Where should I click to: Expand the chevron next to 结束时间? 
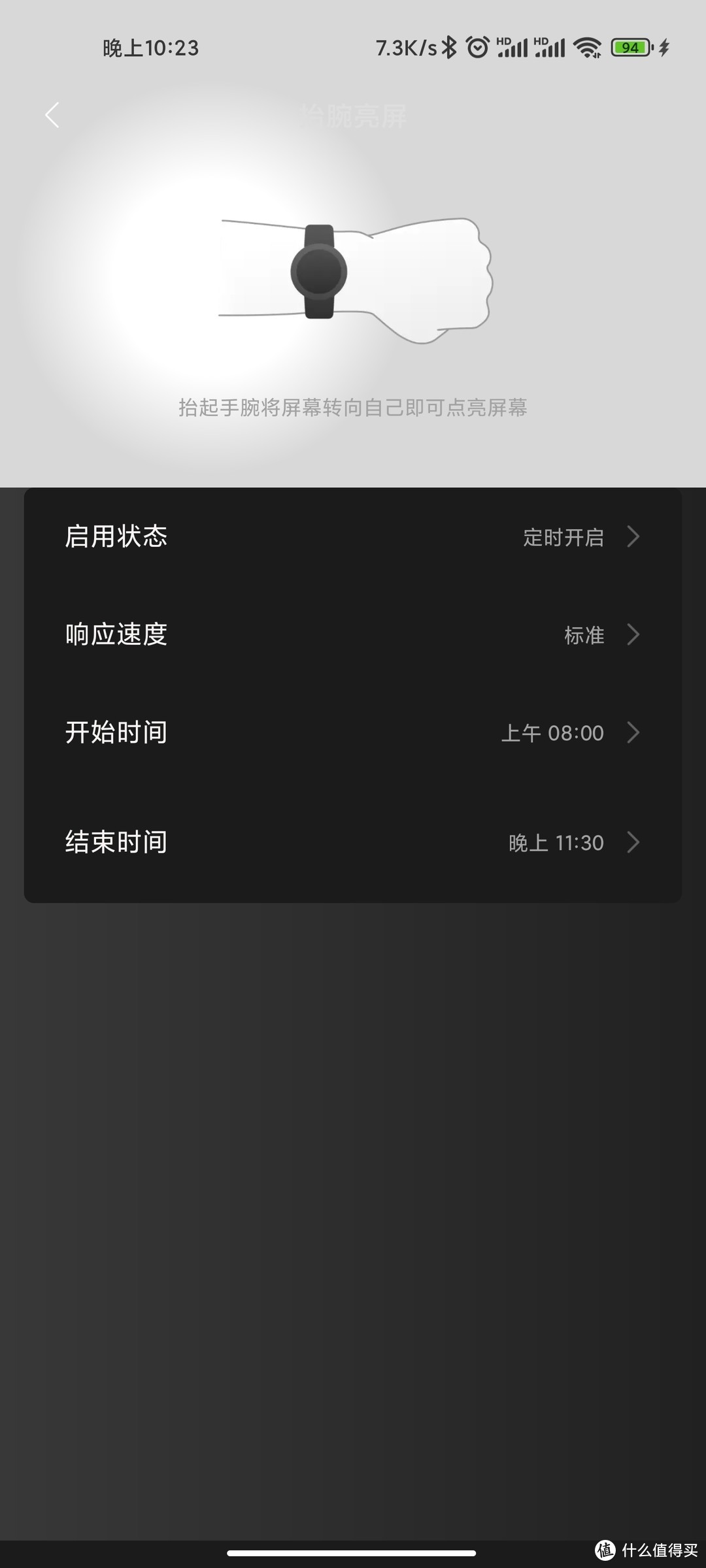(632, 842)
